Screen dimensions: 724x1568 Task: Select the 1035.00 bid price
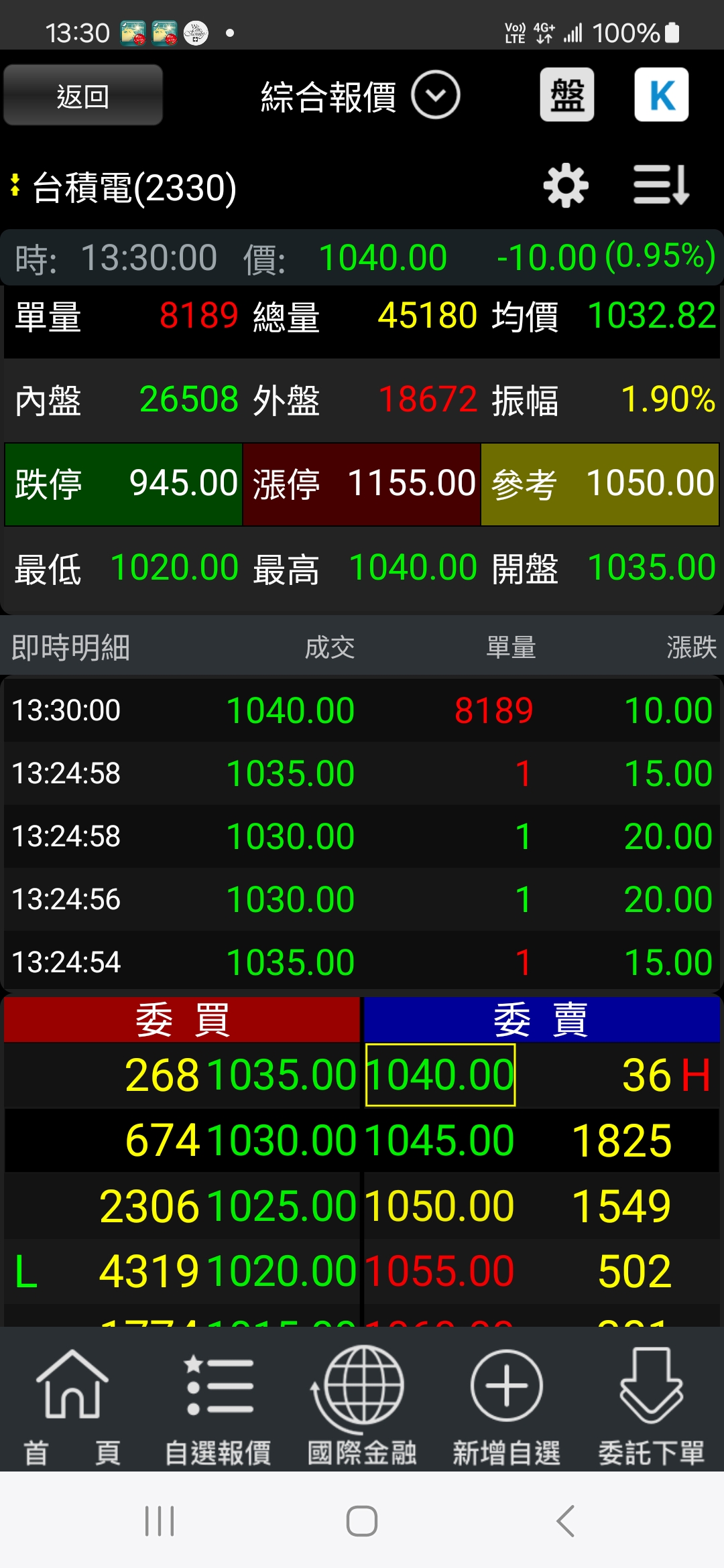click(x=282, y=1075)
